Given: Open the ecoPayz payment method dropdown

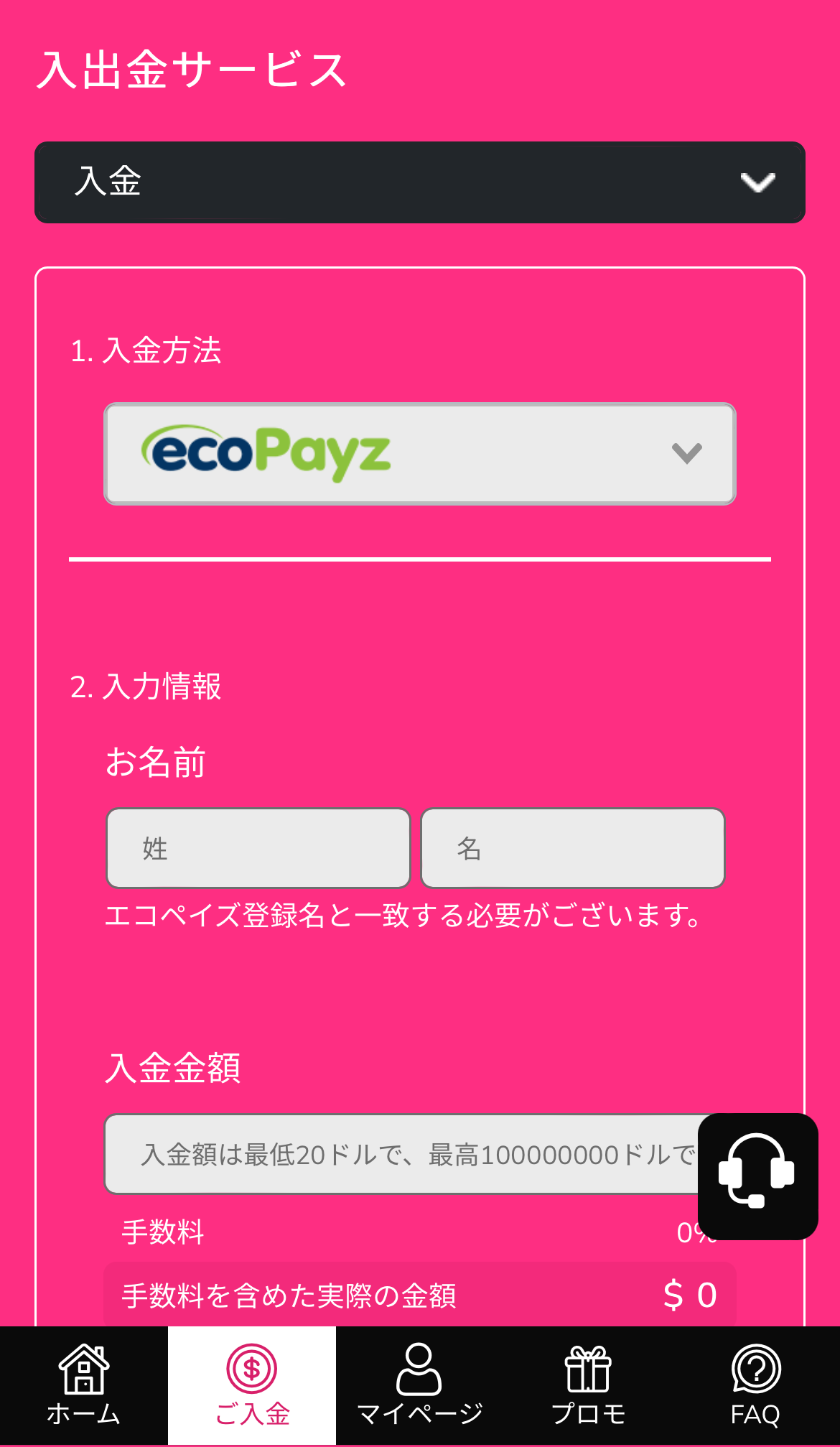Looking at the screenshot, I should [420, 454].
